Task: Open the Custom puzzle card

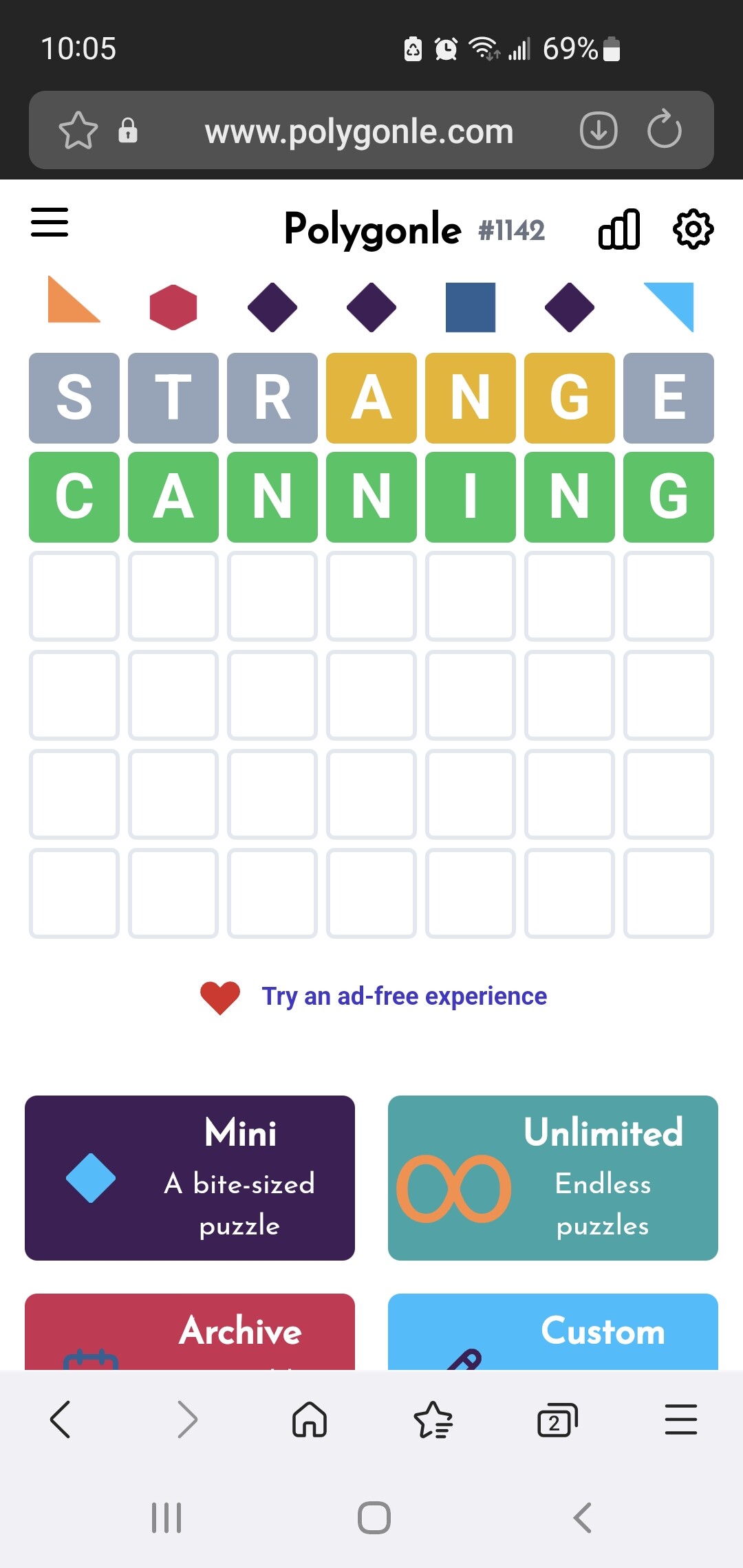Action: click(553, 1331)
